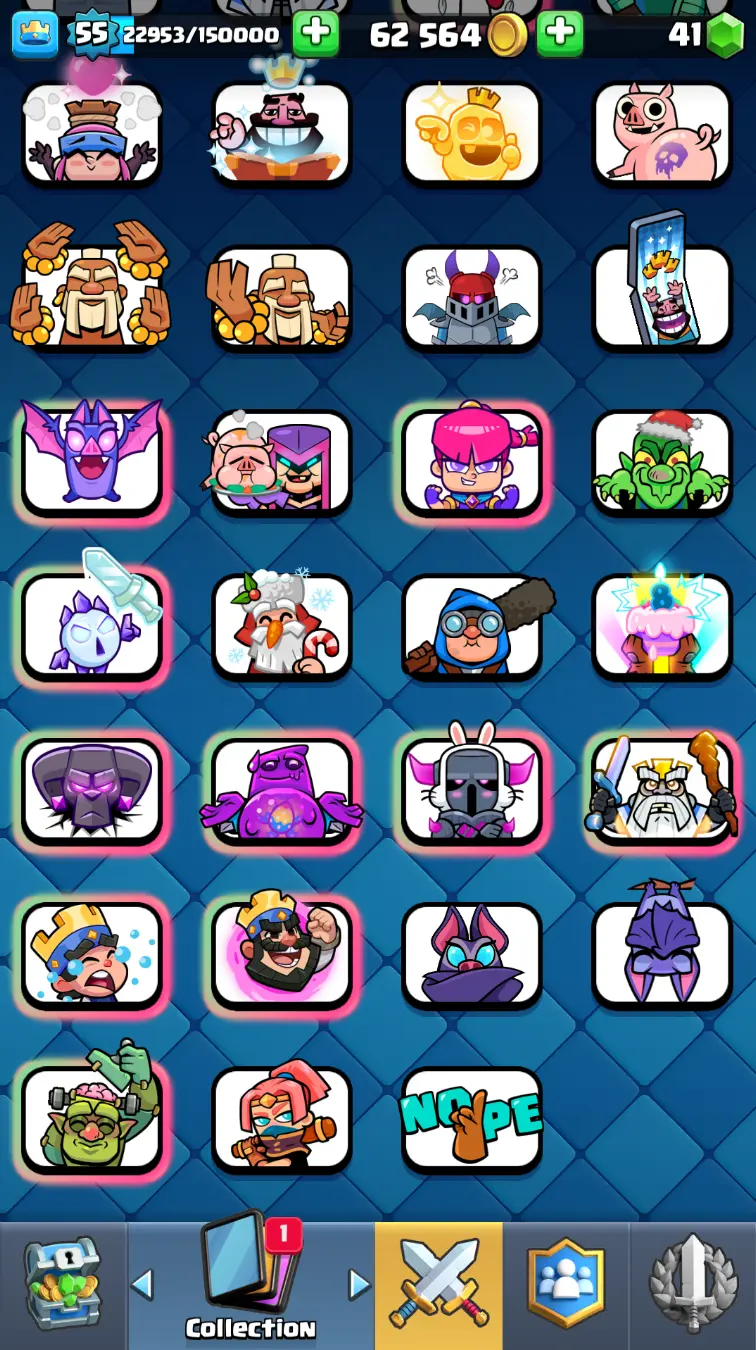
Task: Switch to the Collection tab
Action: point(250,1285)
